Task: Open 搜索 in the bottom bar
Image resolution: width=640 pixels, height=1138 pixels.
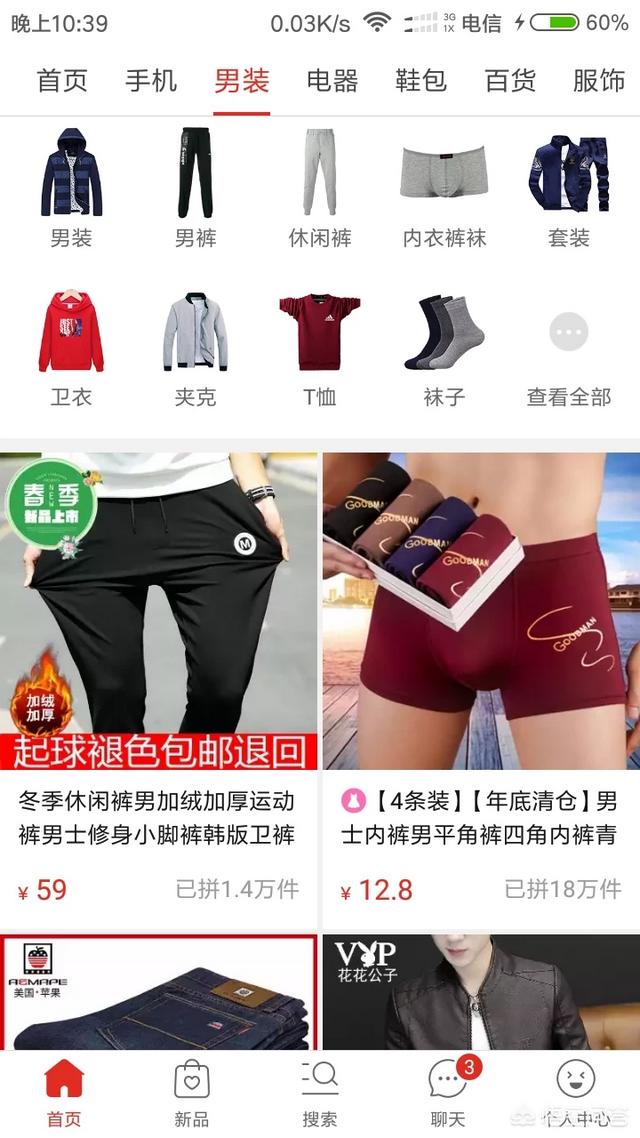Action: pos(320,1092)
